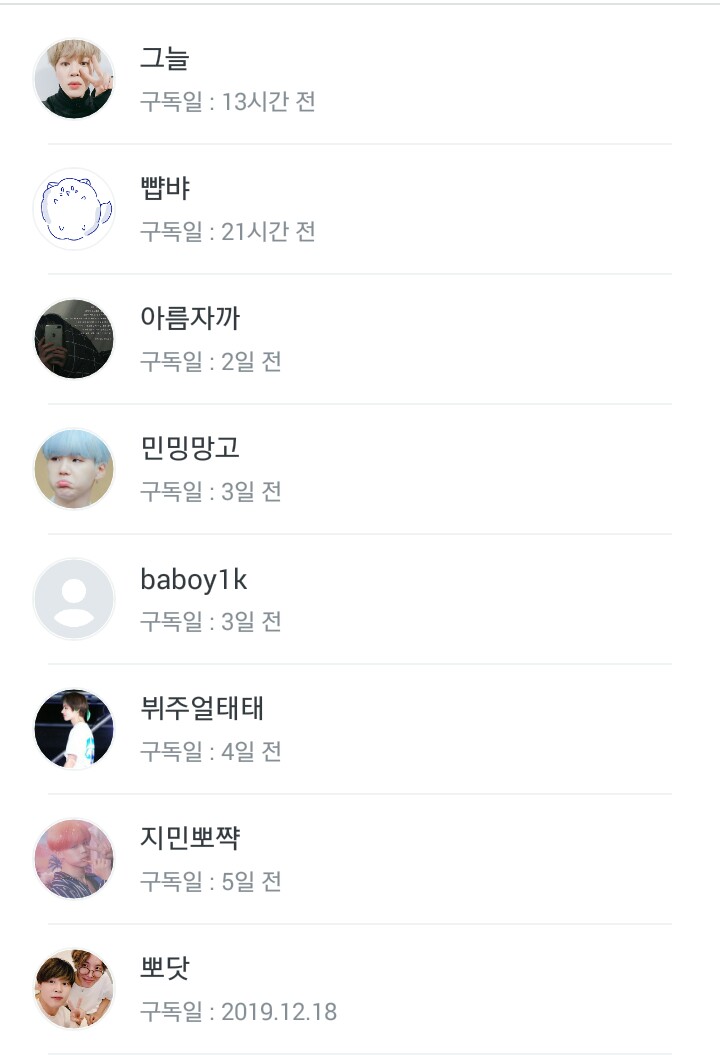View subscriber 뷔주얼태태's profile

pyautogui.click(x=360, y=729)
